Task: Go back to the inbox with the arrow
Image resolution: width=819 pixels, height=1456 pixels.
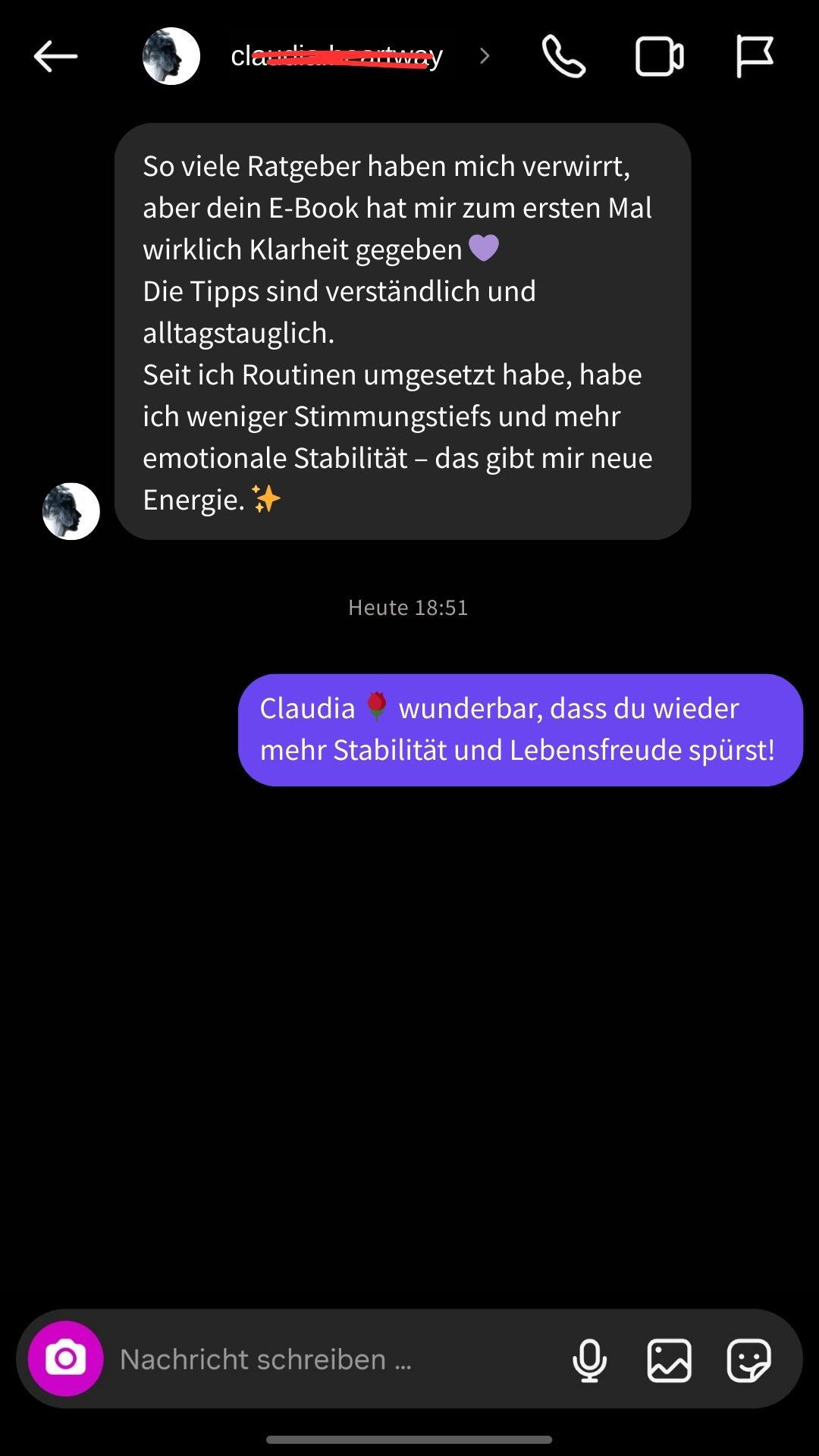Action: [x=54, y=56]
